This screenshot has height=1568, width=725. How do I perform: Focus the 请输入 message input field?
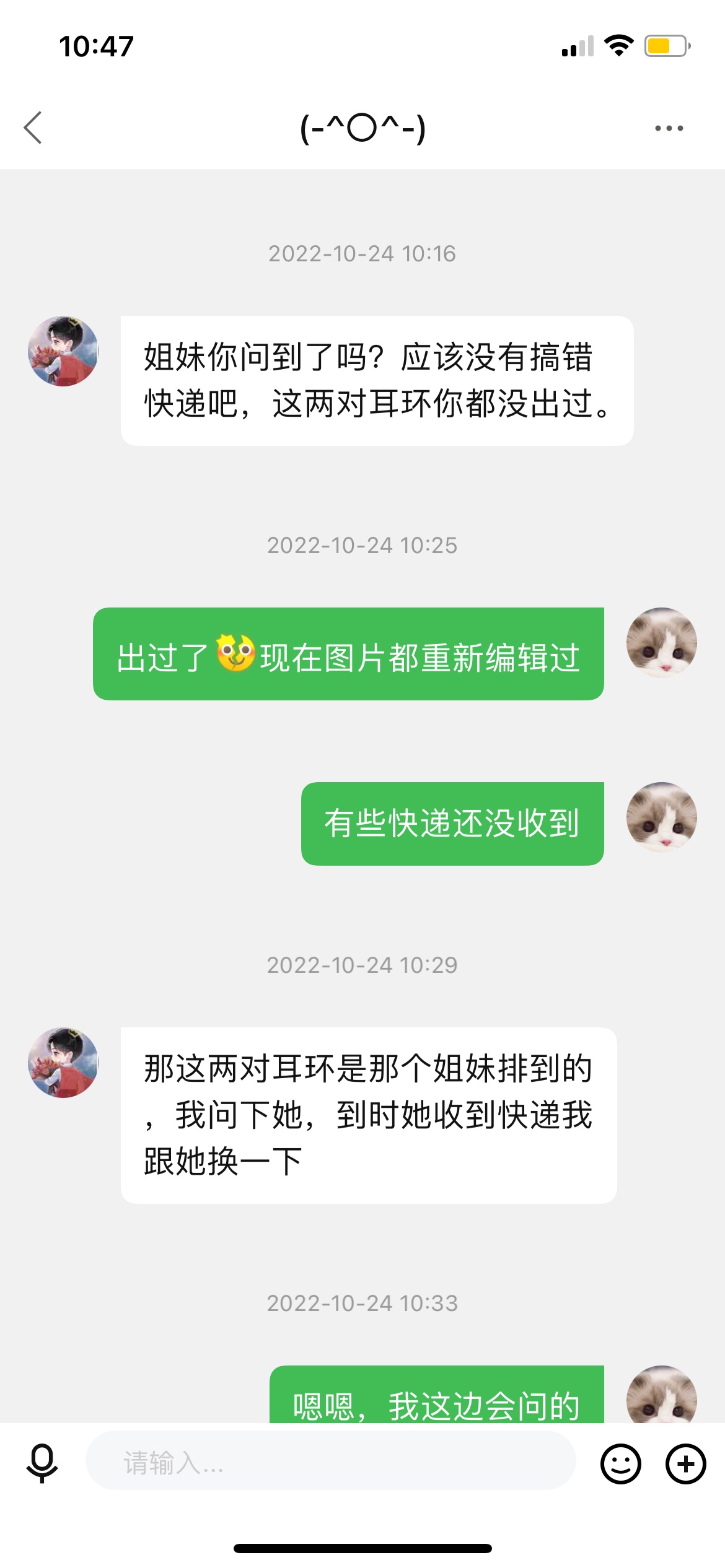[x=331, y=1462]
